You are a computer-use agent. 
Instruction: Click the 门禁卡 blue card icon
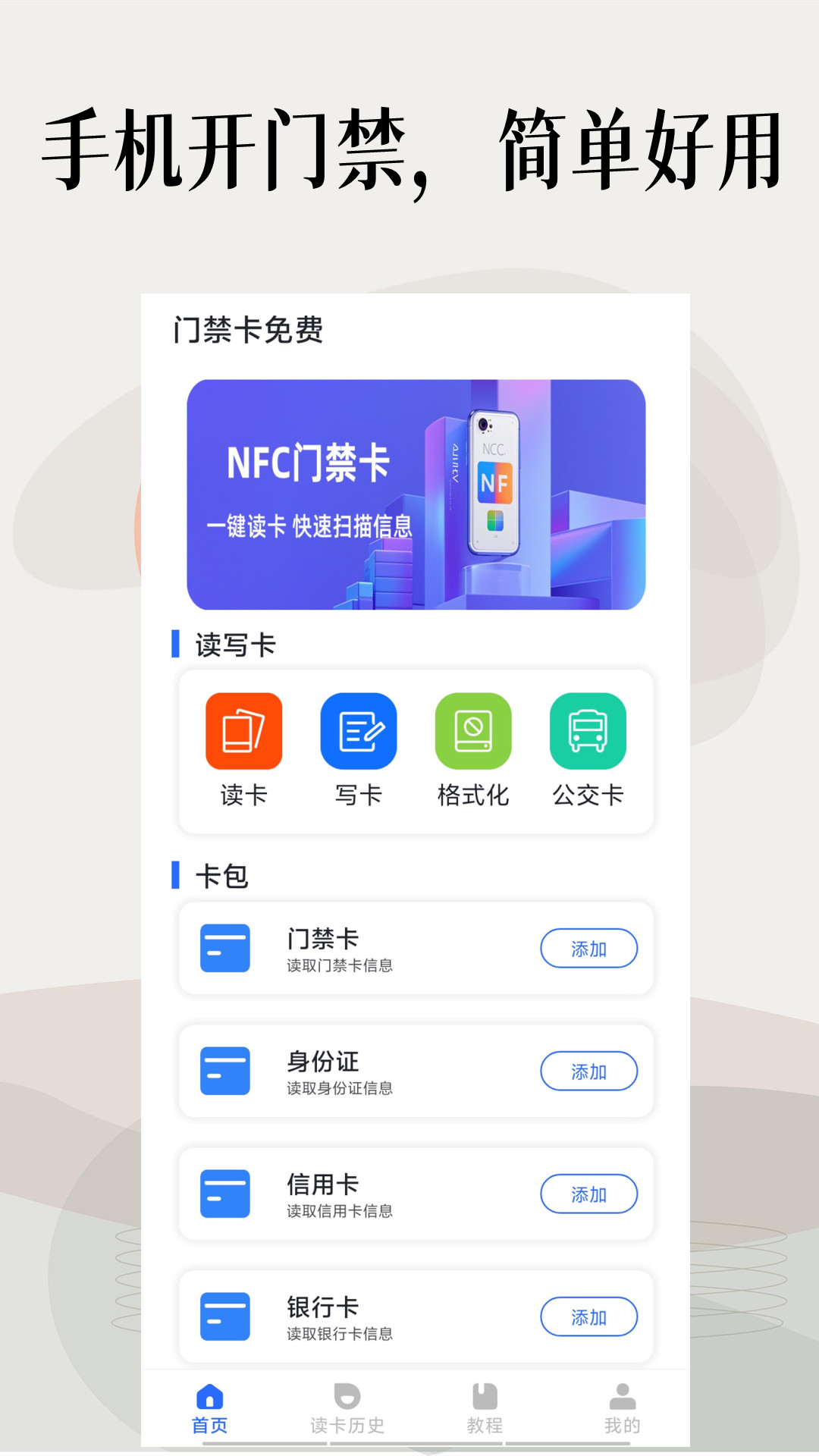click(x=225, y=947)
